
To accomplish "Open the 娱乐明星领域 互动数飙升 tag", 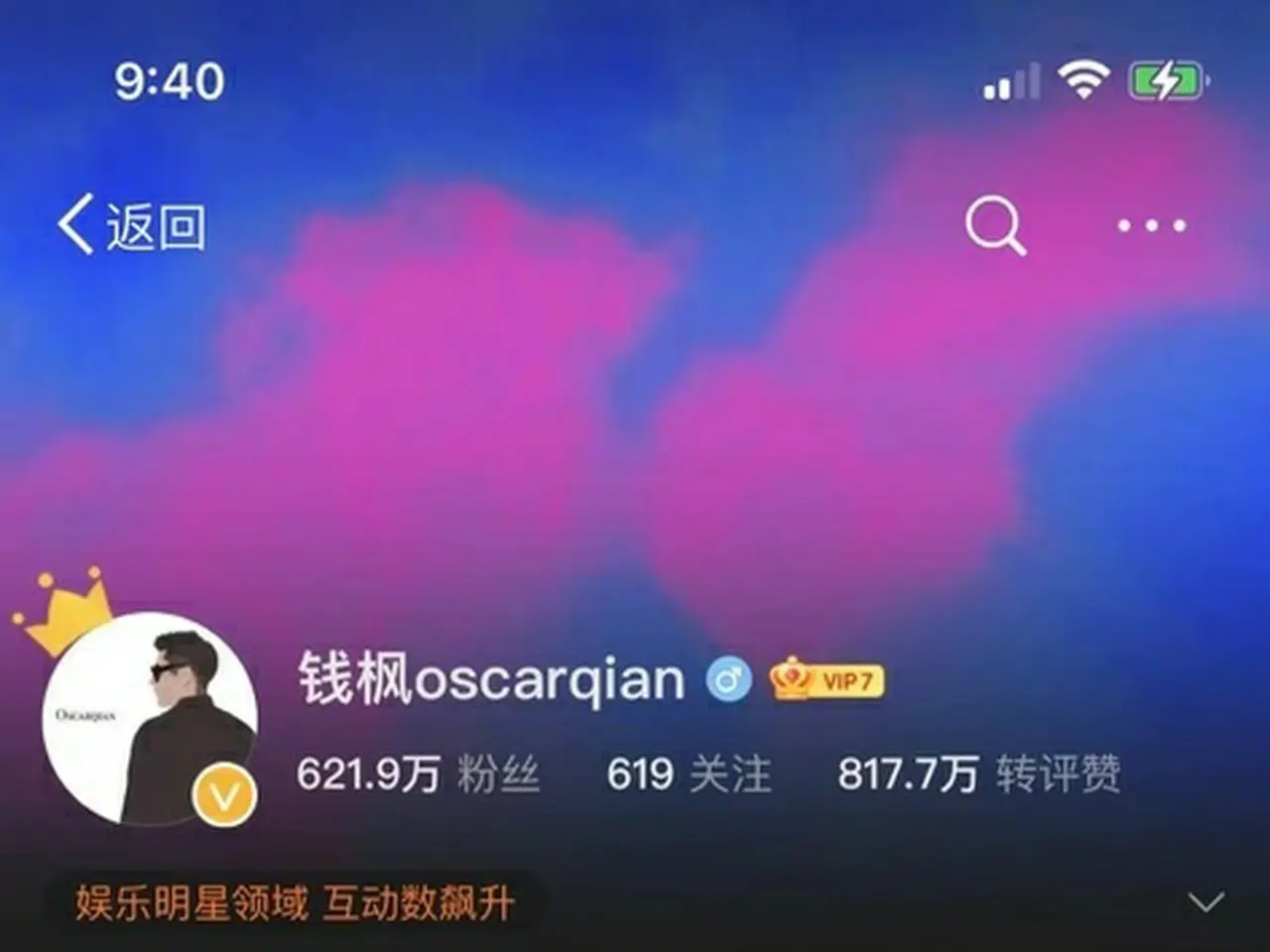I will pos(295,903).
